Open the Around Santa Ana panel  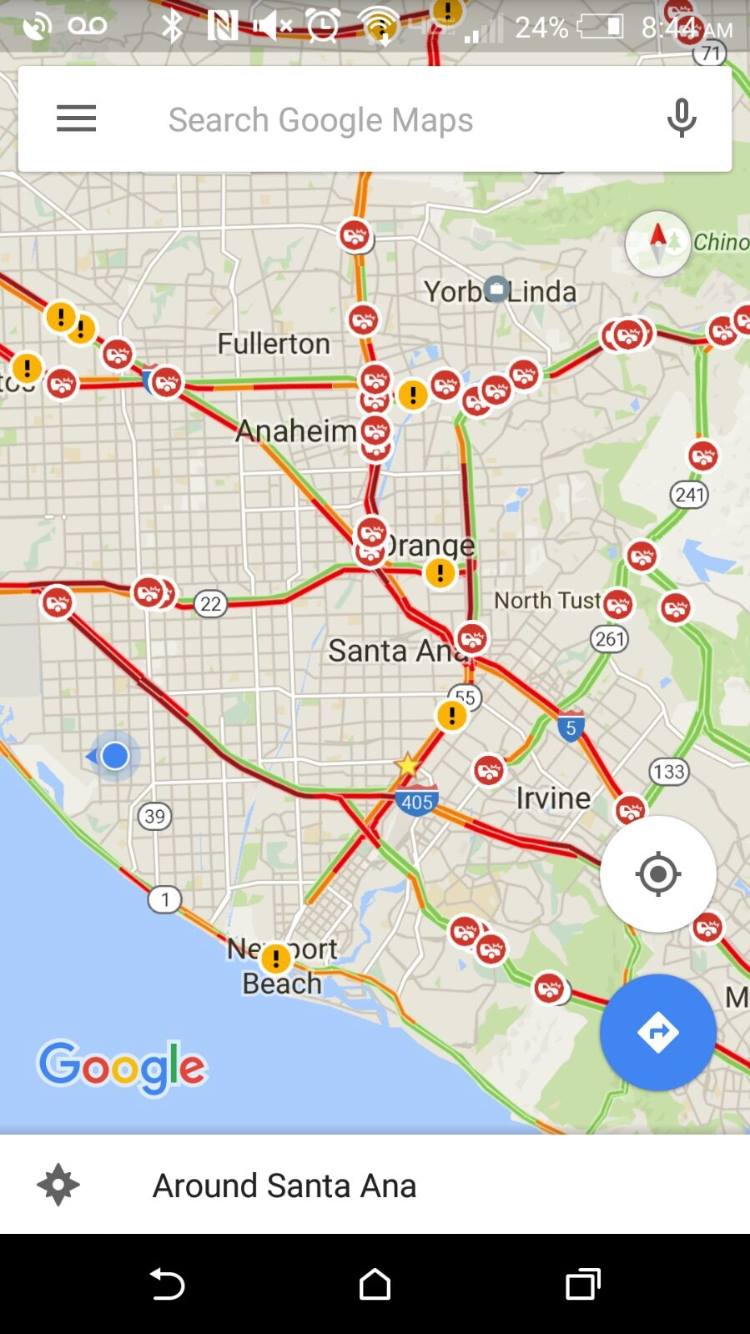coord(375,1185)
